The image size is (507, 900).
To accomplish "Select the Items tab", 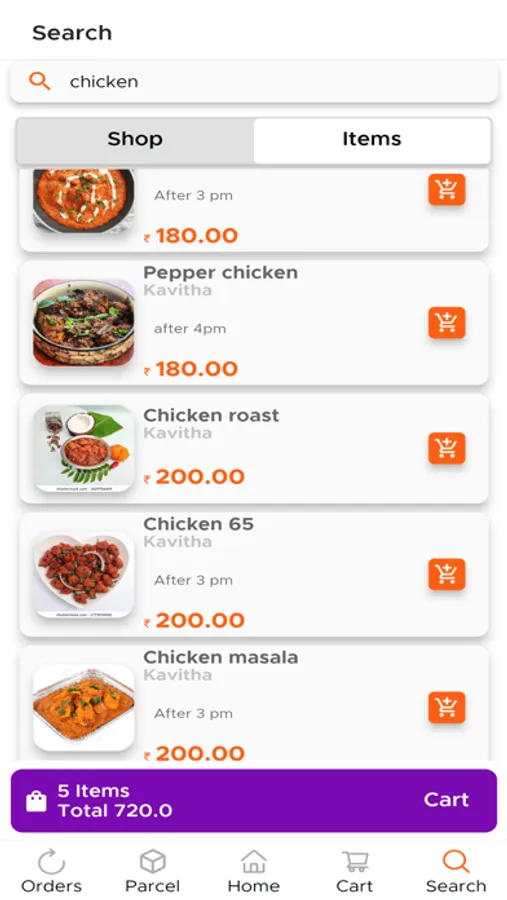I will click(372, 139).
